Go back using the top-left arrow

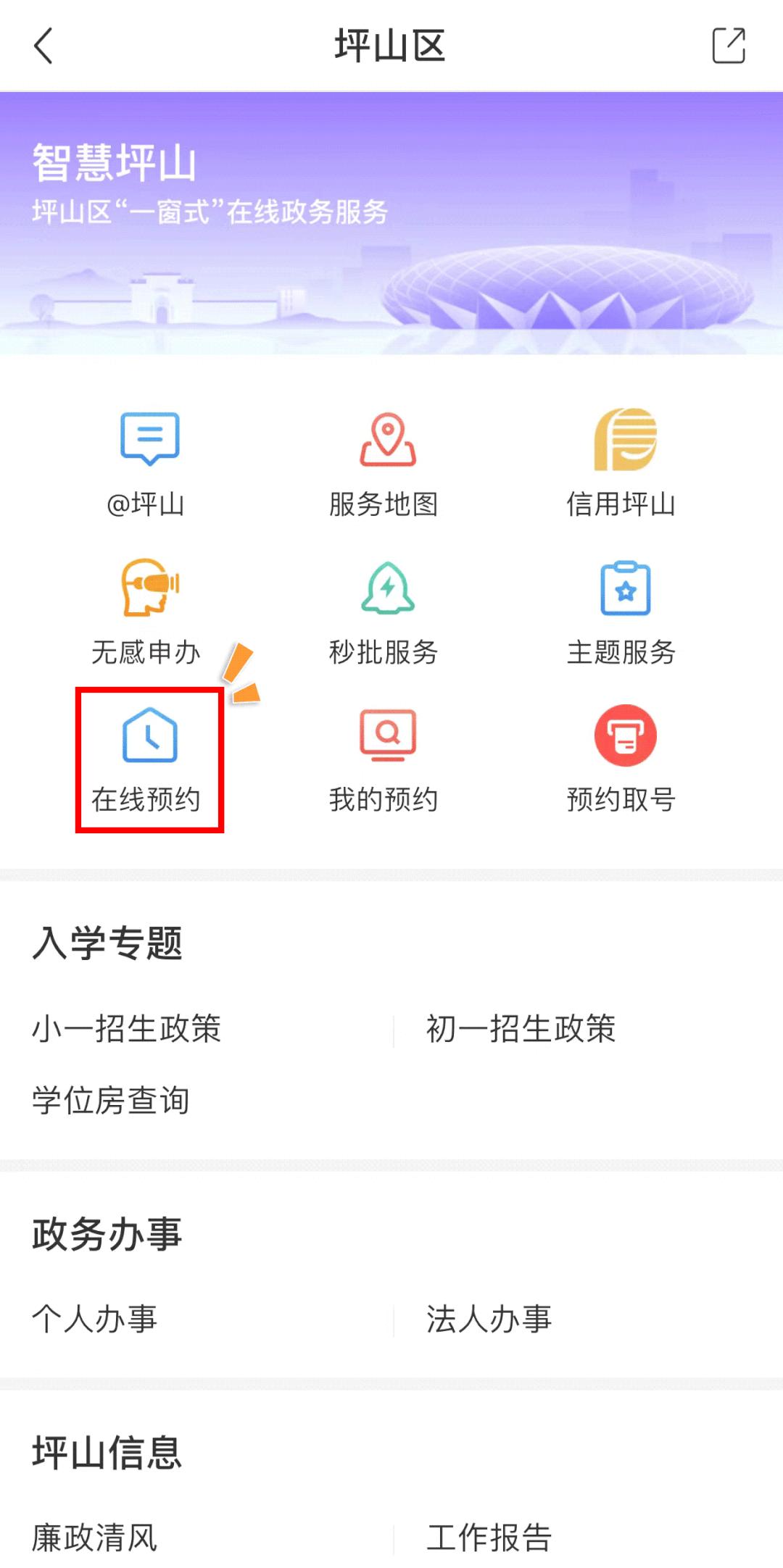point(43,46)
